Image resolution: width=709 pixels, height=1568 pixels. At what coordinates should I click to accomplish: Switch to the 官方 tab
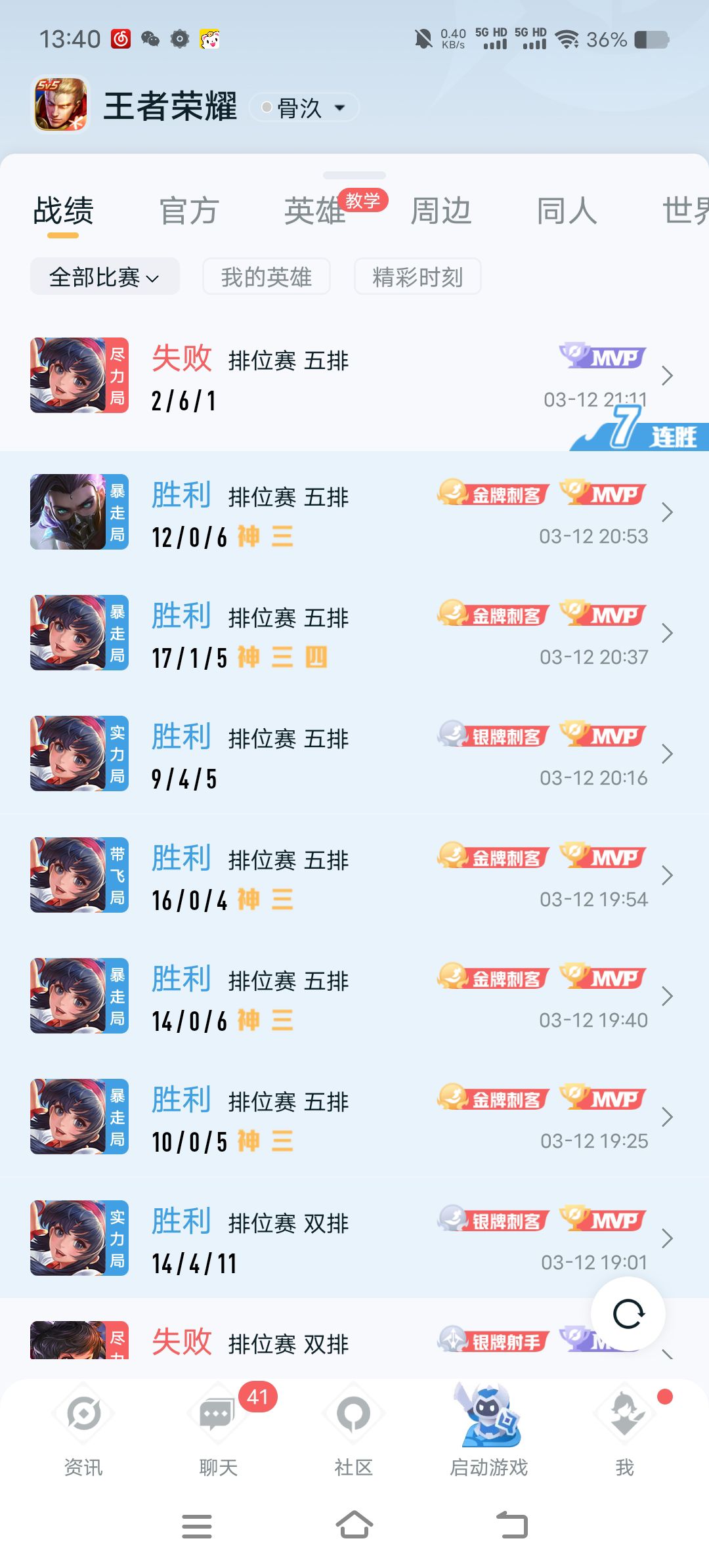pos(189,211)
